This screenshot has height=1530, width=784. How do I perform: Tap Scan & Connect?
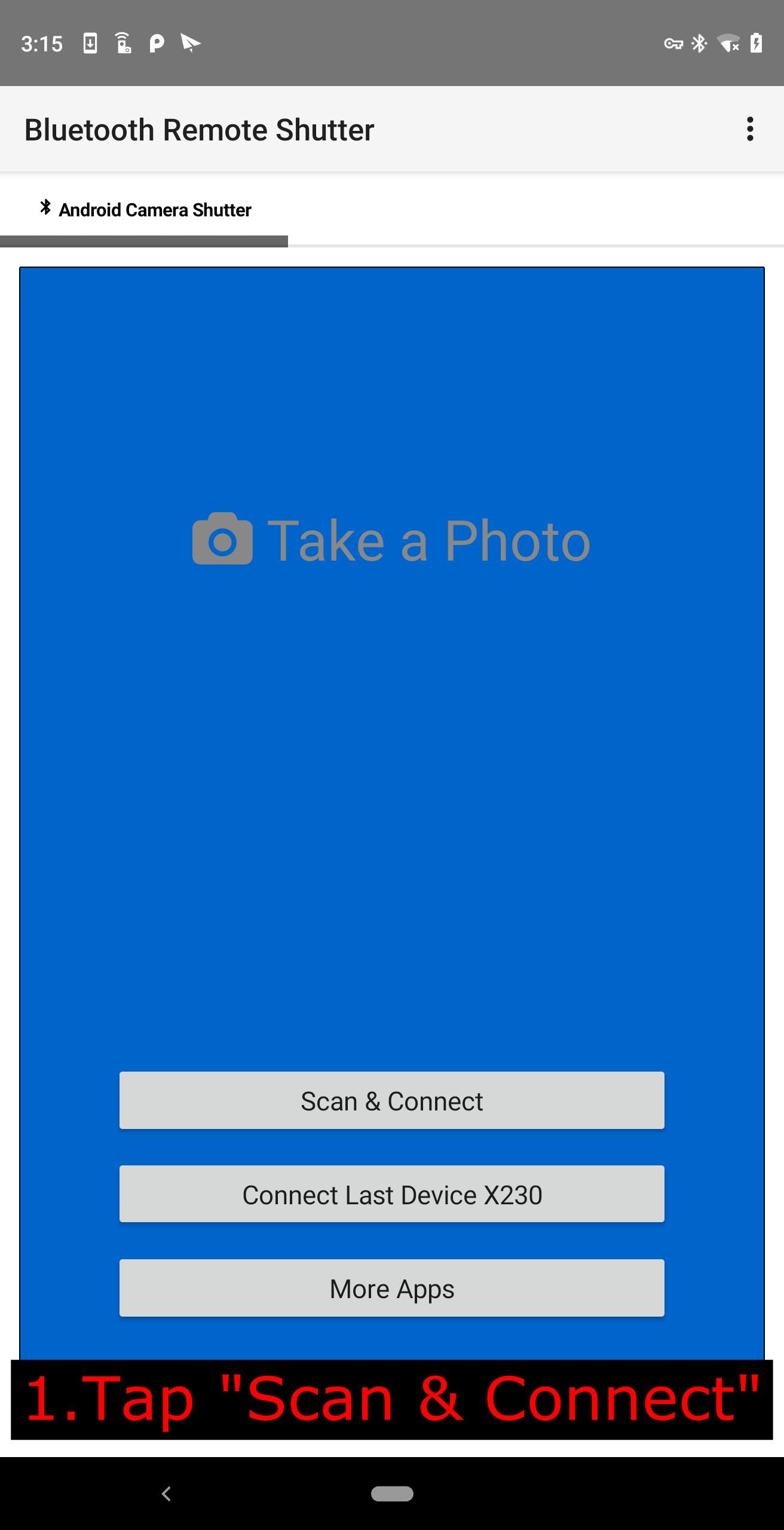tap(391, 1100)
